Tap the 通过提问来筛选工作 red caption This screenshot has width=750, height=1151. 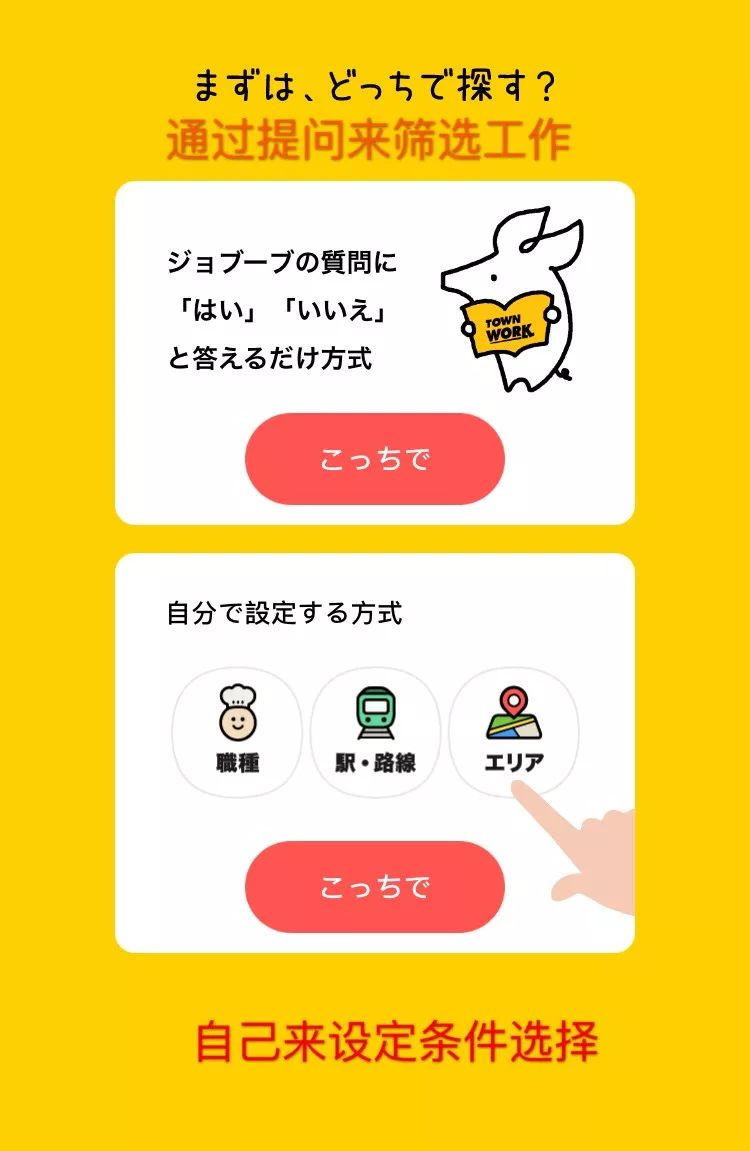375,138
